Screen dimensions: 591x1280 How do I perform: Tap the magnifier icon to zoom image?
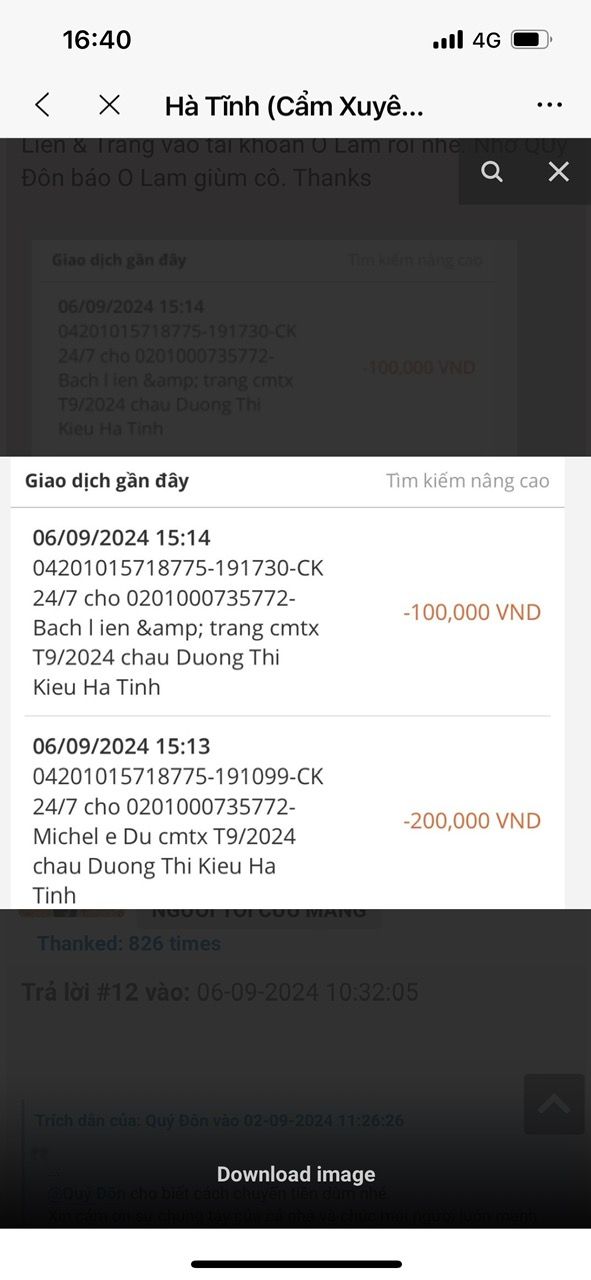492,172
